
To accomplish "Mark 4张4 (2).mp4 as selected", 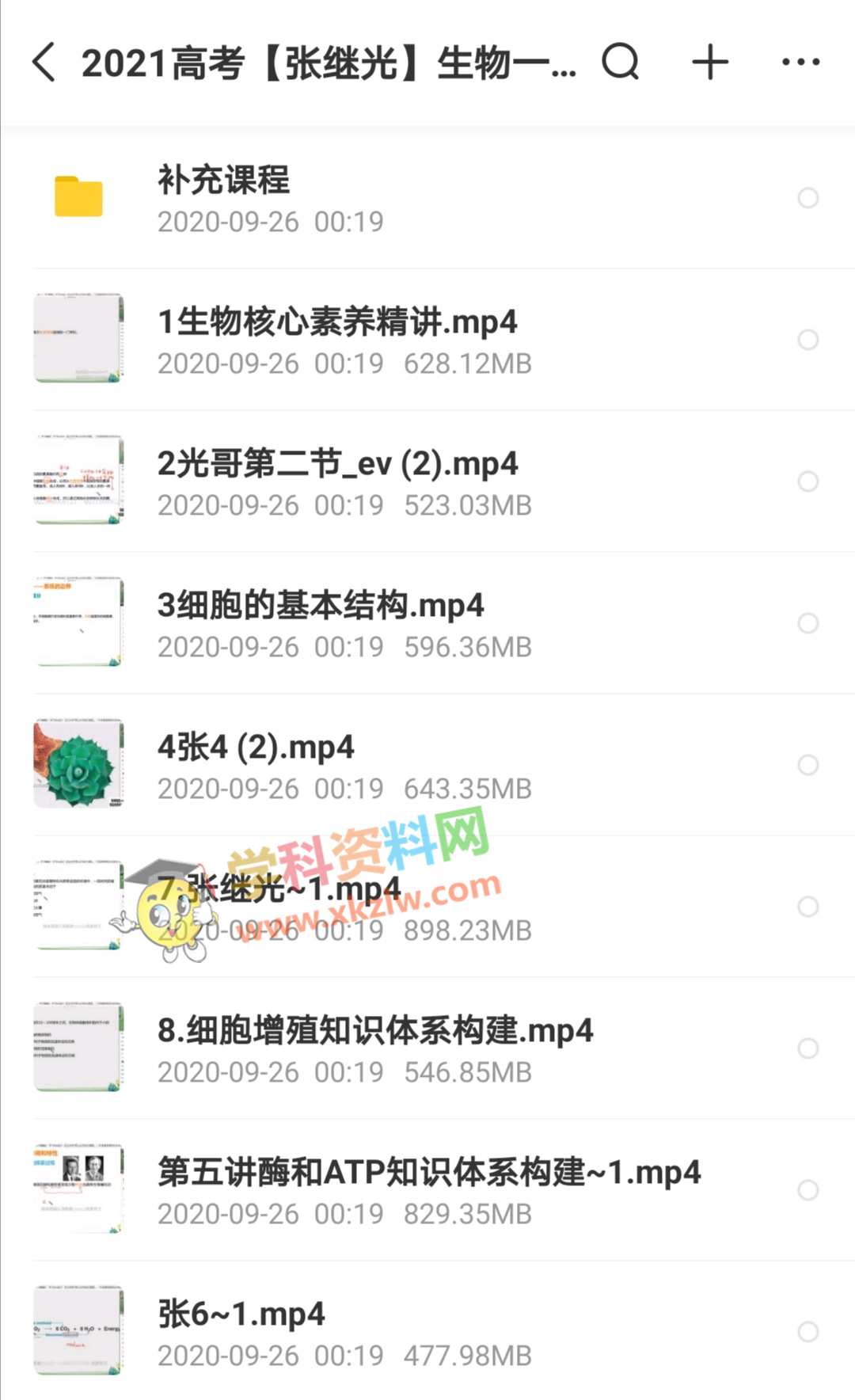I will coord(807,765).
